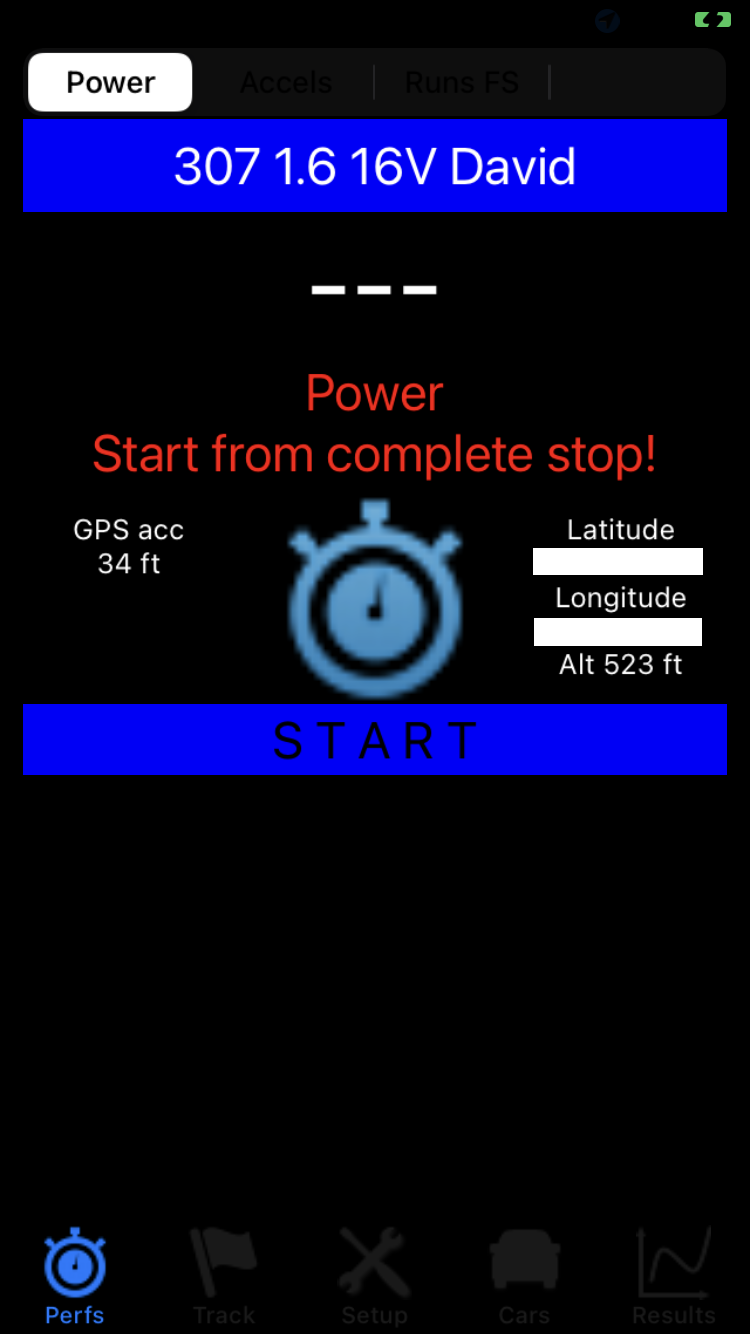Tap the START button
Viewport: 750px width, 1334px height.
click(x=375, y=740)
